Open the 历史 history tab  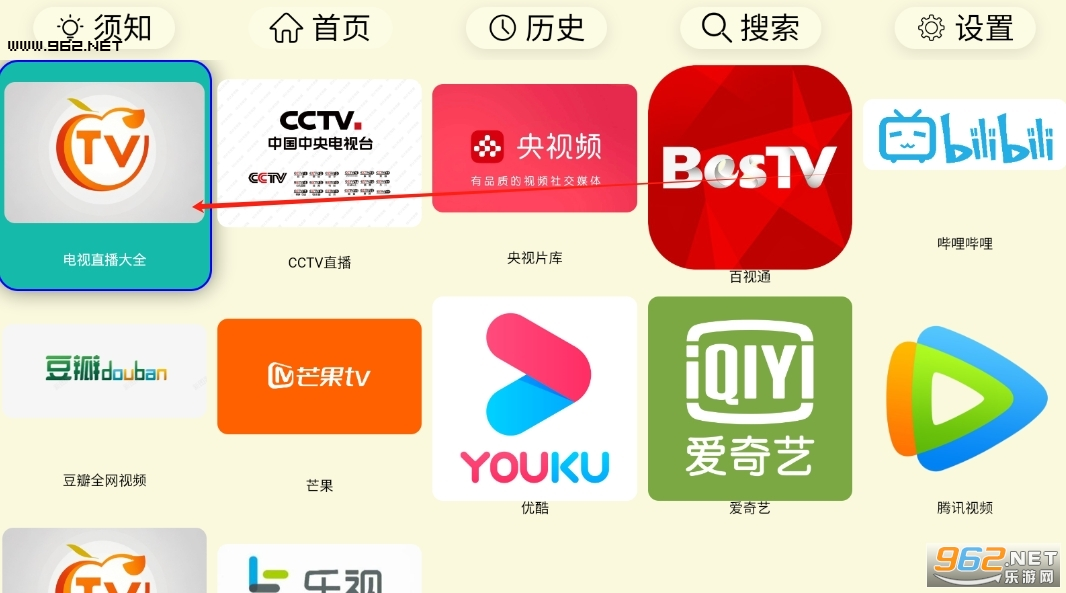click(x=536, y=28)
